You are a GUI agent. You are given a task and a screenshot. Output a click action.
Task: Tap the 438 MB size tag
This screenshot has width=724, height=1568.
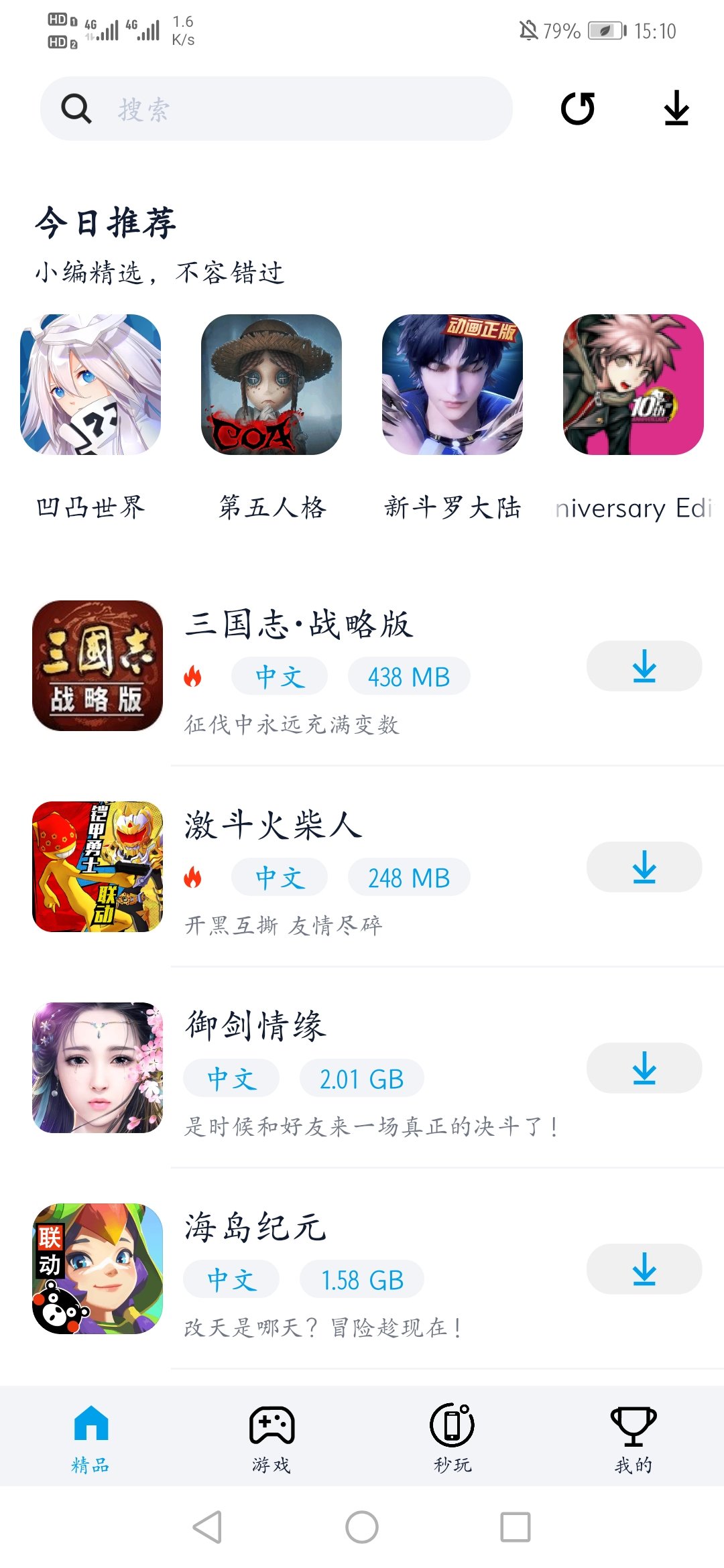point(409,676)
